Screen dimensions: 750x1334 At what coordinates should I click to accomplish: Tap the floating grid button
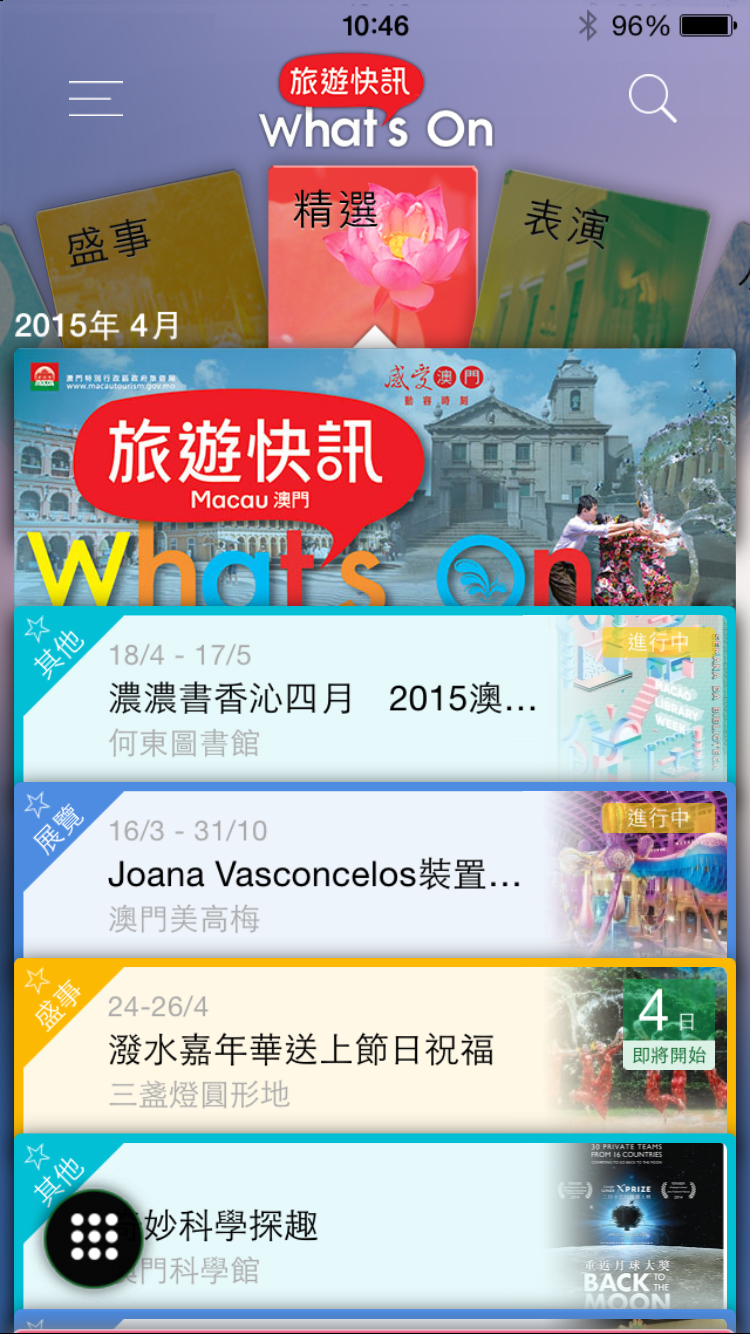(94, 1238)
